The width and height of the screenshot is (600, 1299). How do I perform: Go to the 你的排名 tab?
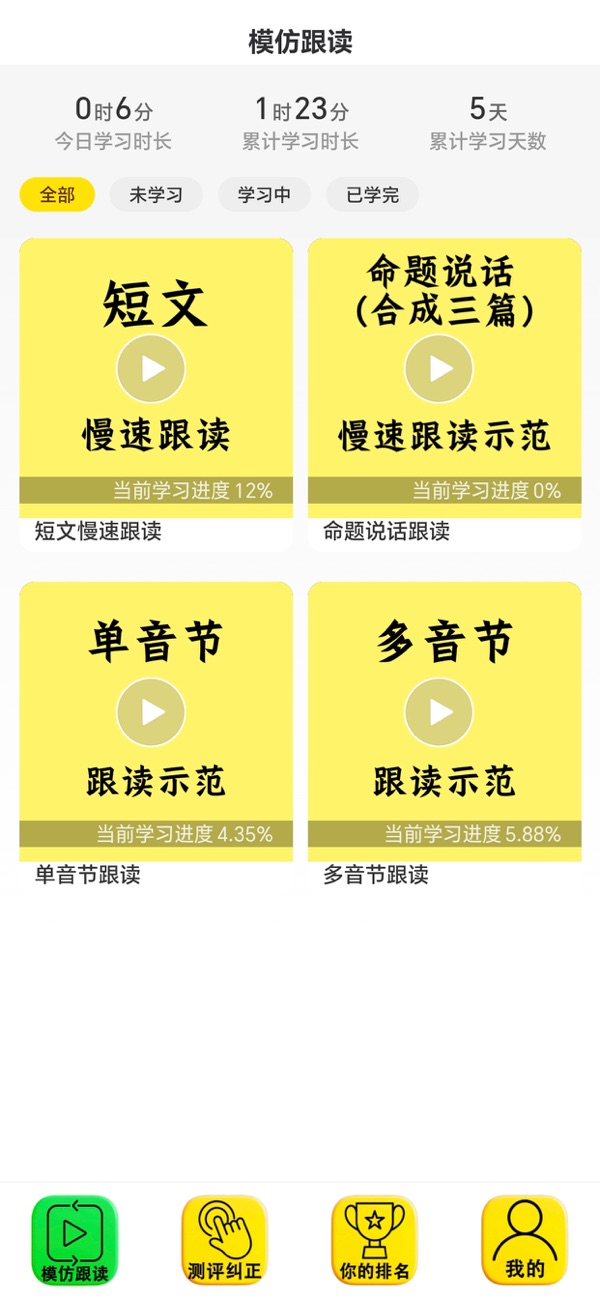[375, 1240]
